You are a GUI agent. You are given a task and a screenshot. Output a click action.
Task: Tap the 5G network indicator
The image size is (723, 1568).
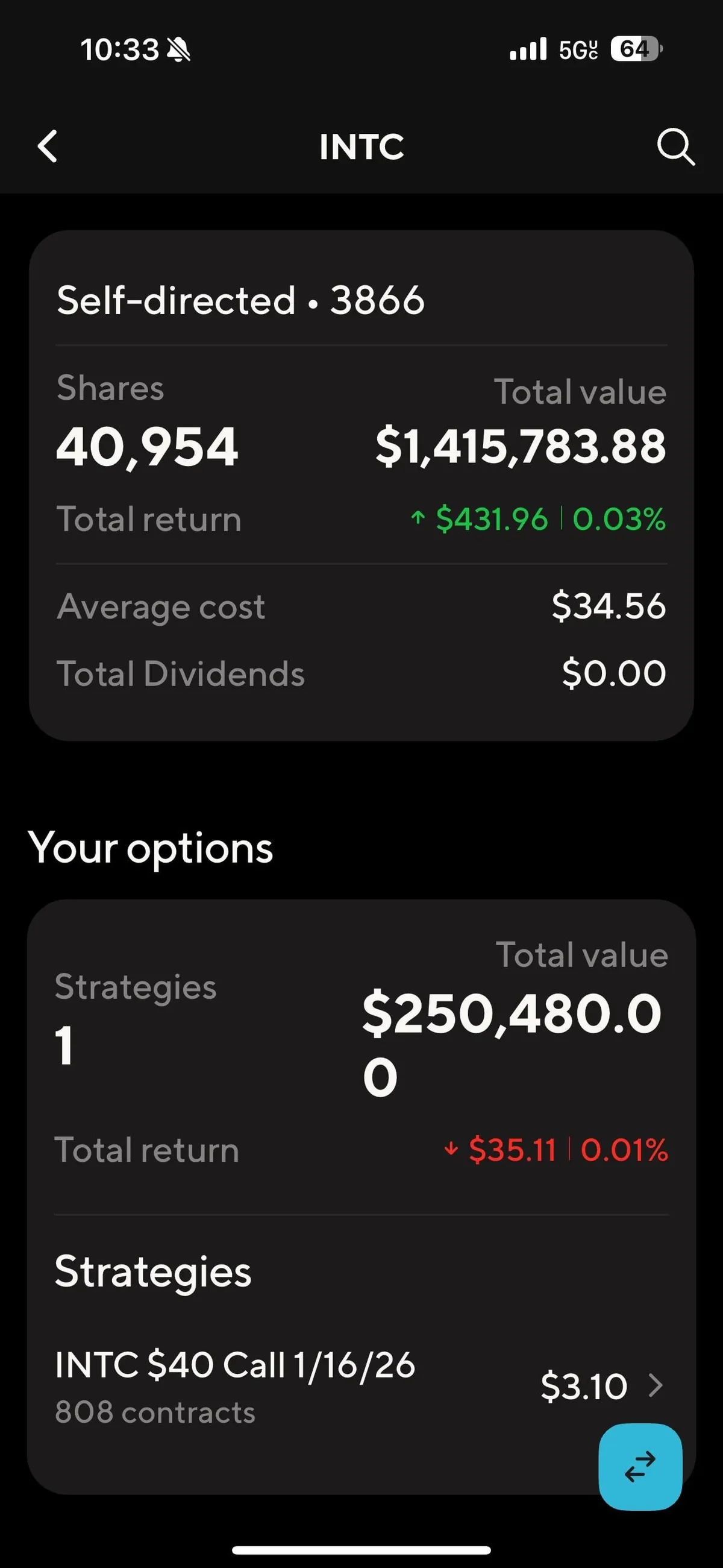pyautogui.click(x=578, y=49)
